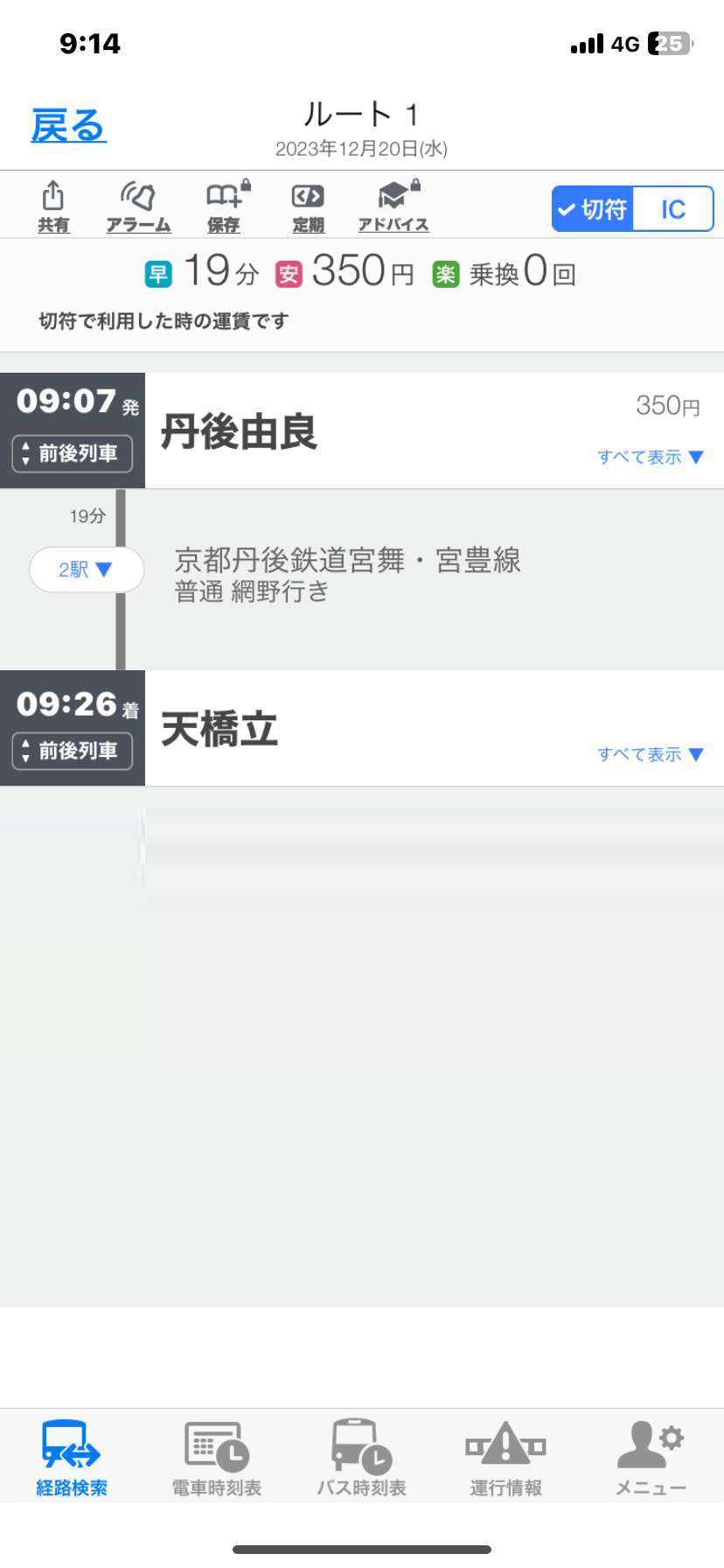Expand すべて表示 for 丹後由良
Image resolution: width=724 pixels, height=1568 pixels.
pyautogui.click(x=651, y=457)
